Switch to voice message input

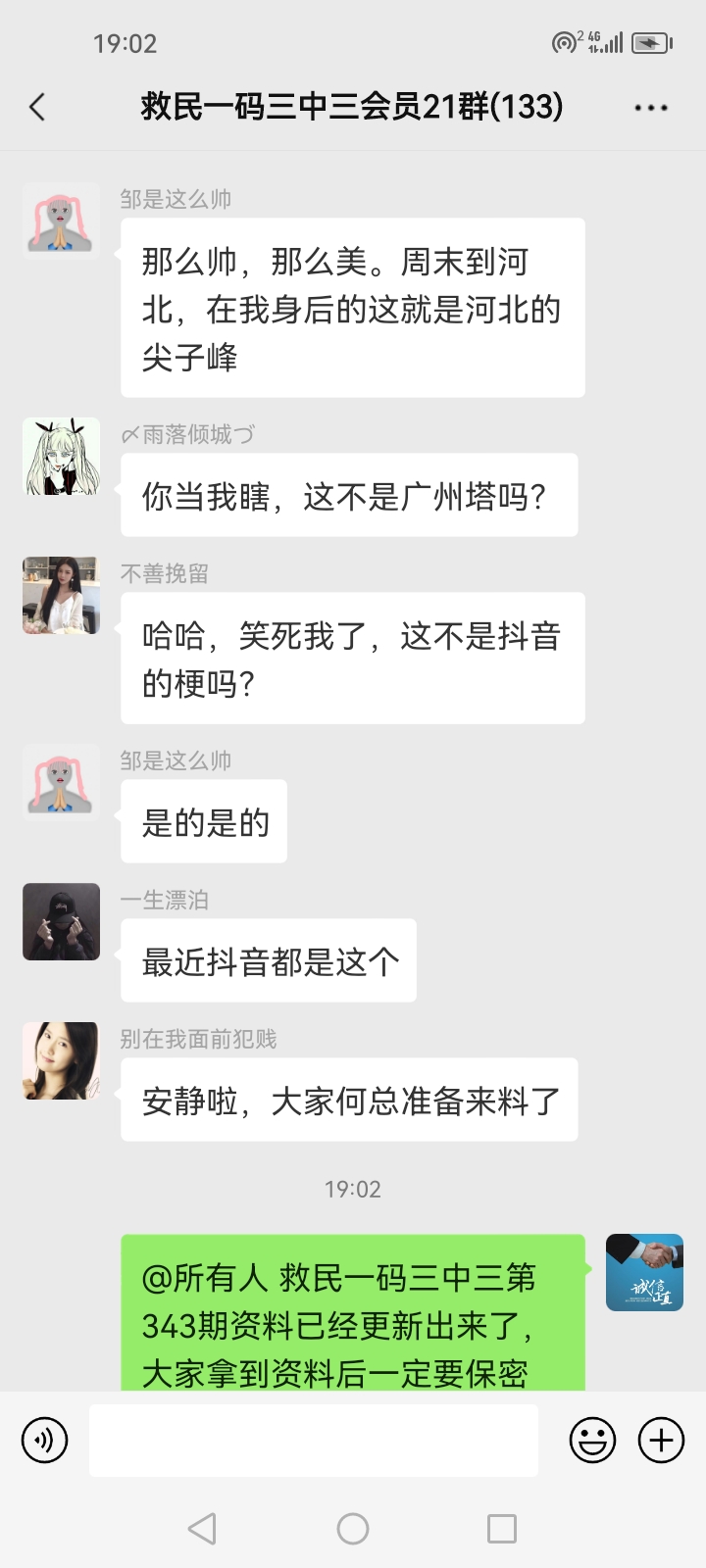[45, 1441]
